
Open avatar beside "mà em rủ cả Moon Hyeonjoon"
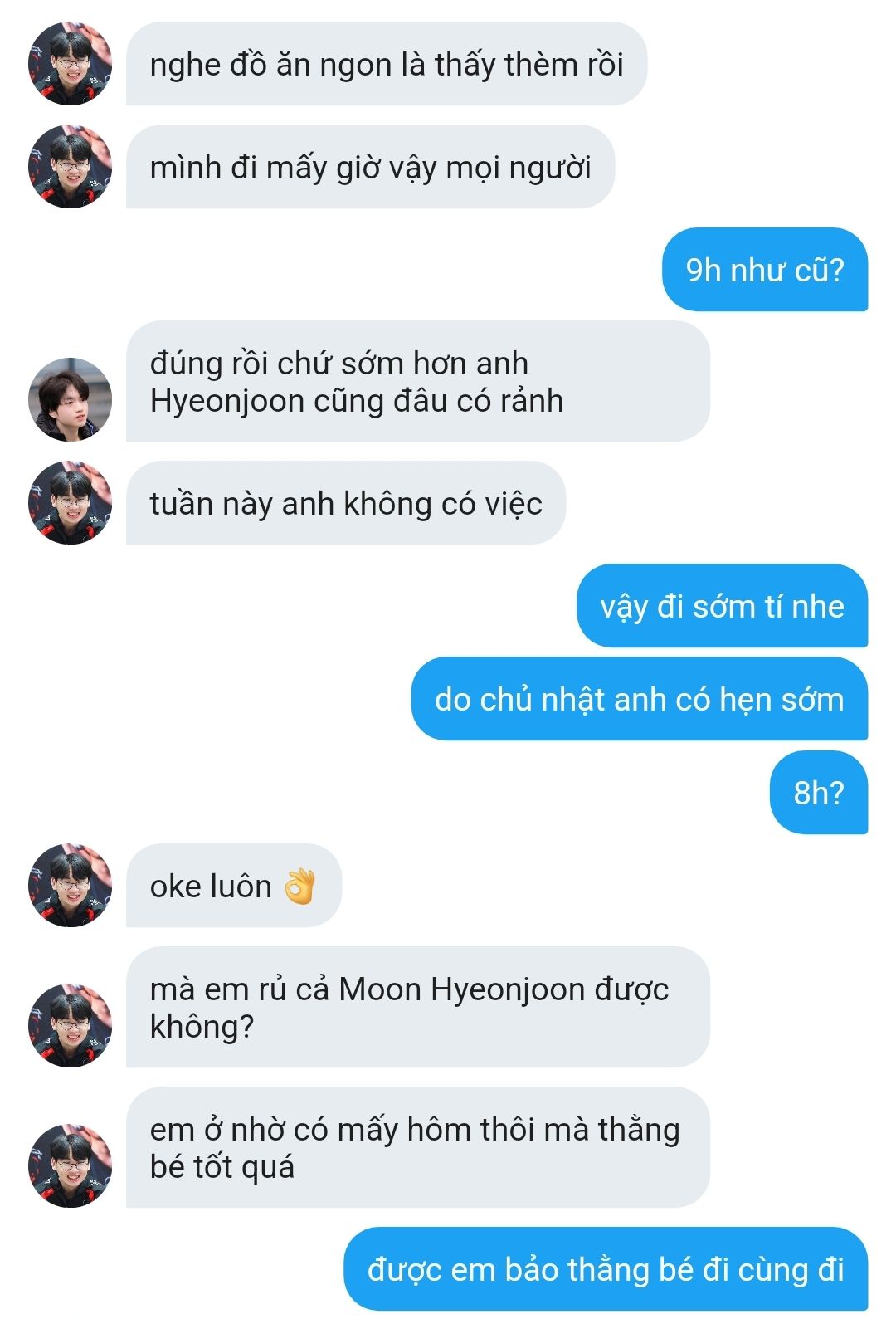[x=70, y=1025]
